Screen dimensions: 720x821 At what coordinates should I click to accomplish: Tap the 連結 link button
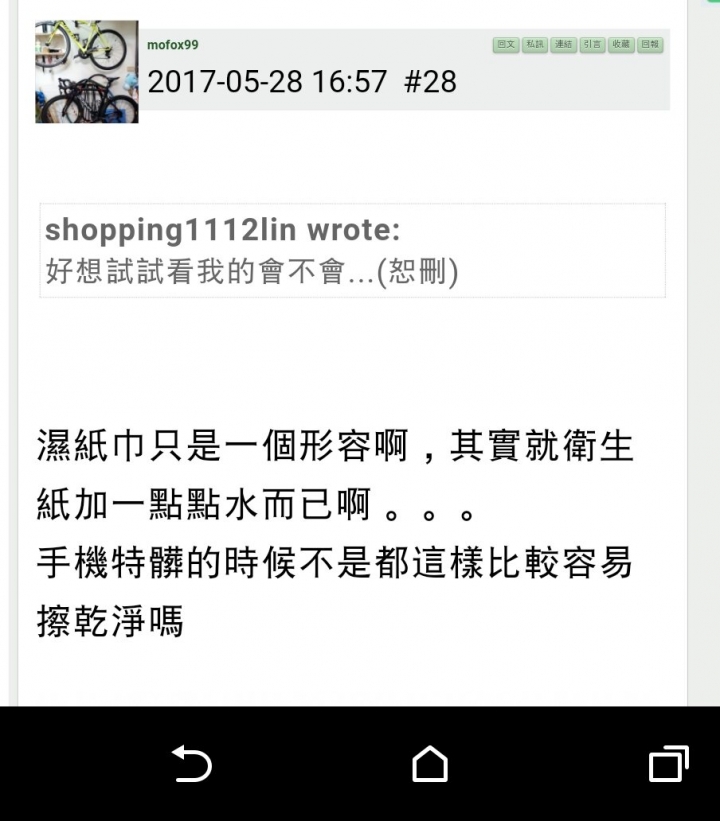click(563, 45)
